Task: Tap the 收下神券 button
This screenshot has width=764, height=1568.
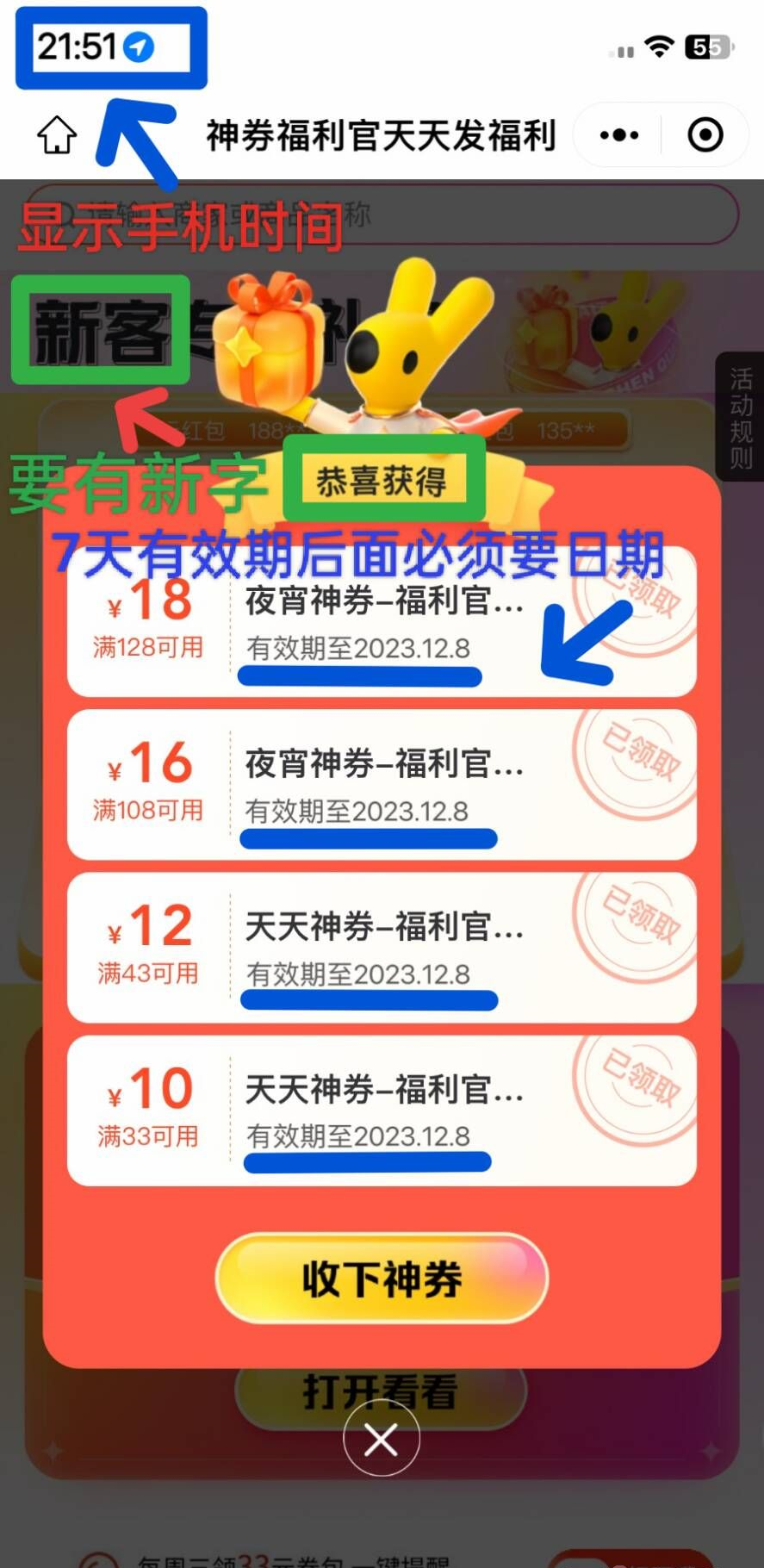Action: point(382,1279)
